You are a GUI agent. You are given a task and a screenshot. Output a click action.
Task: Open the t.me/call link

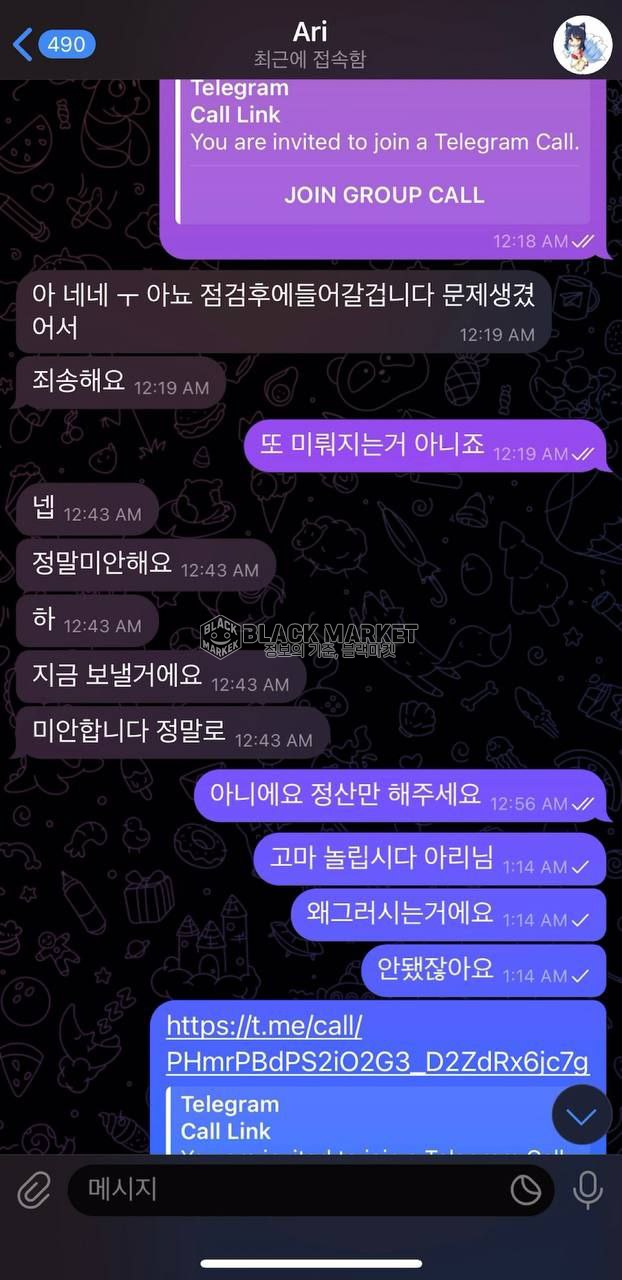click(376, 1043)
